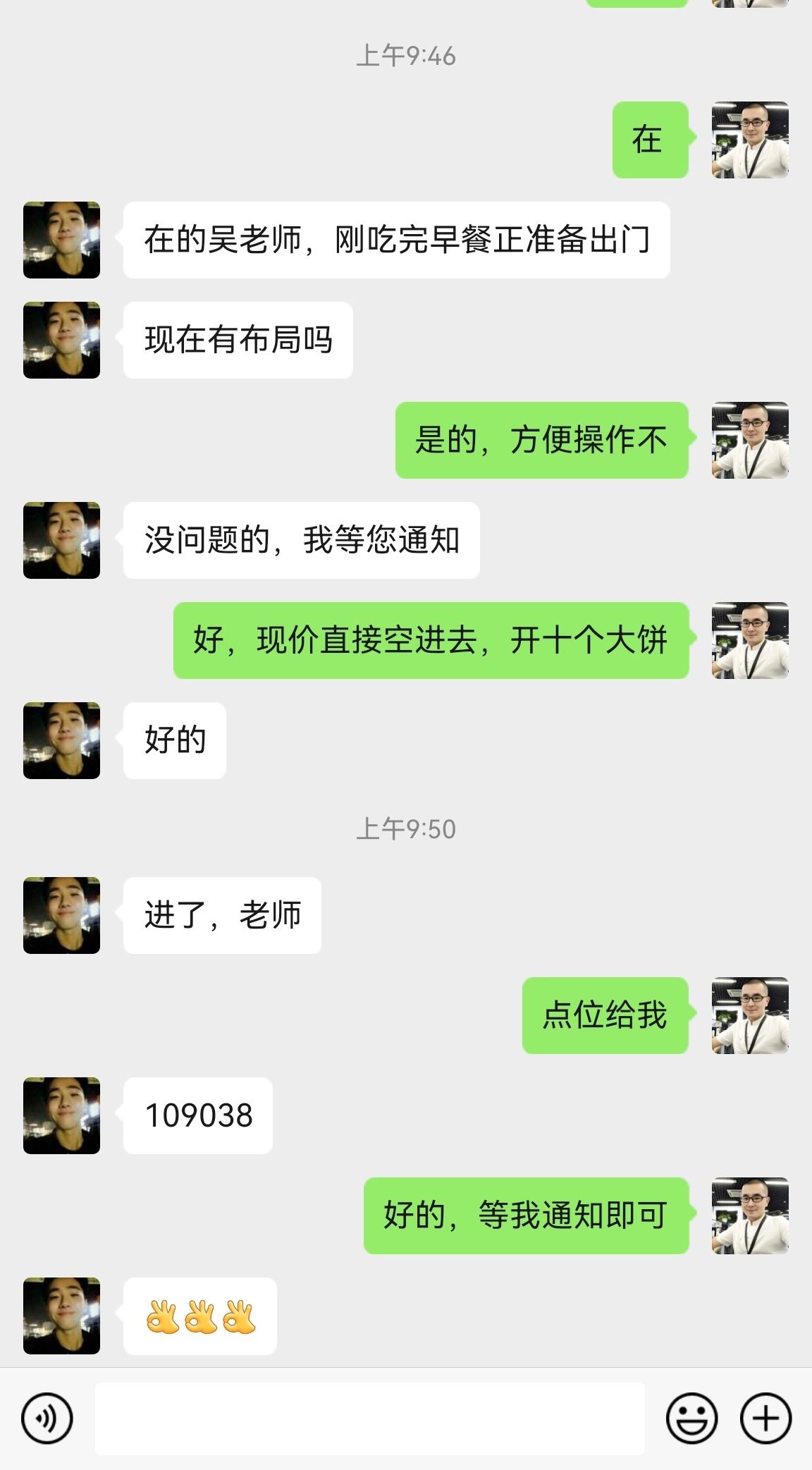The width and height of the screenshot is (812, 1470).
Task: Open sender's avatar beside "点位给我"
Action: (x=750, y=1015)
